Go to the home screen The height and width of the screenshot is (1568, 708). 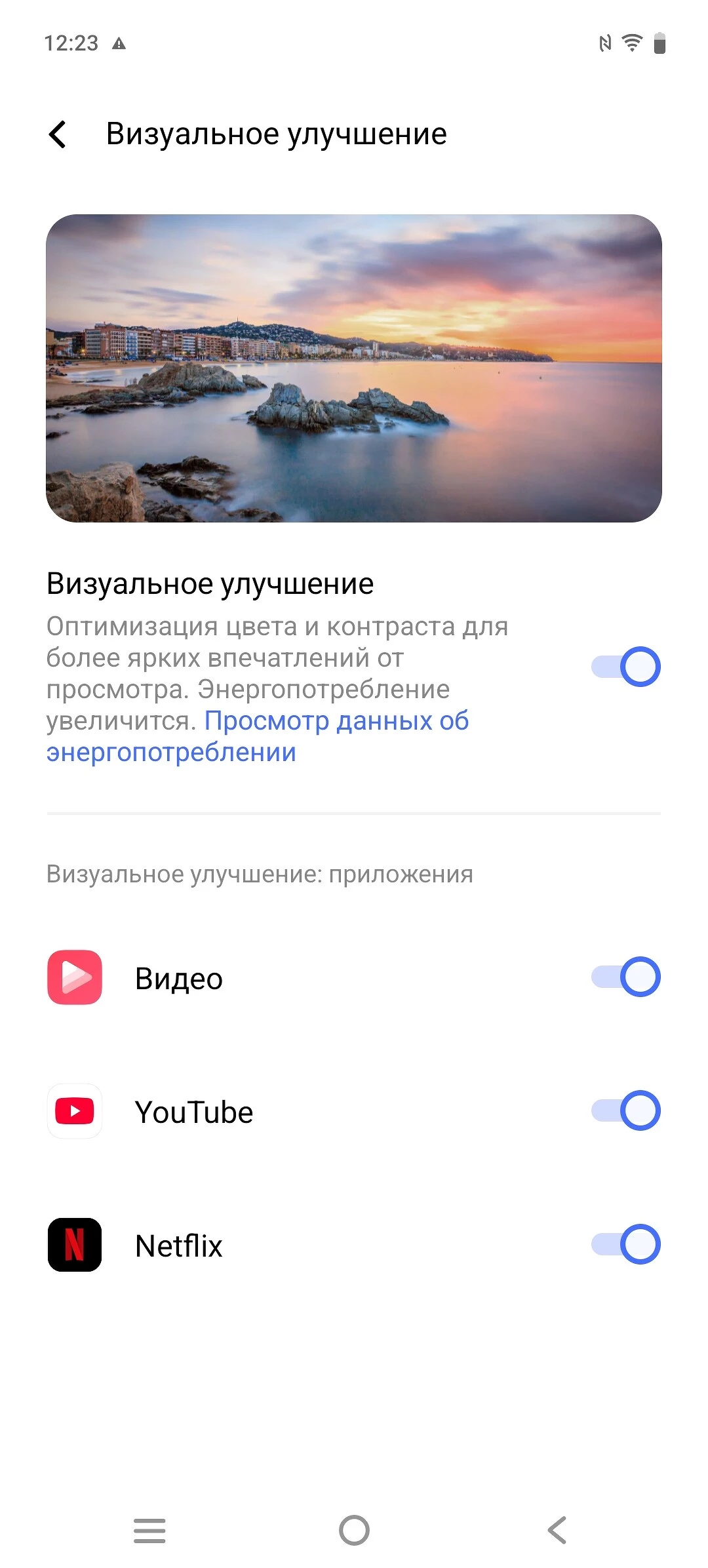pyautogui.click(x=354, y=1531)
